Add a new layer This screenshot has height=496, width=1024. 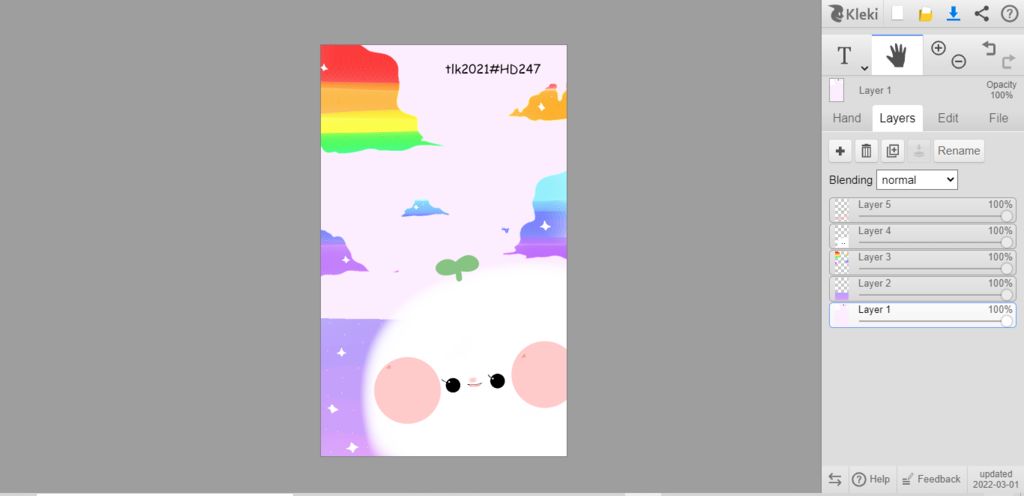[840, 151]
